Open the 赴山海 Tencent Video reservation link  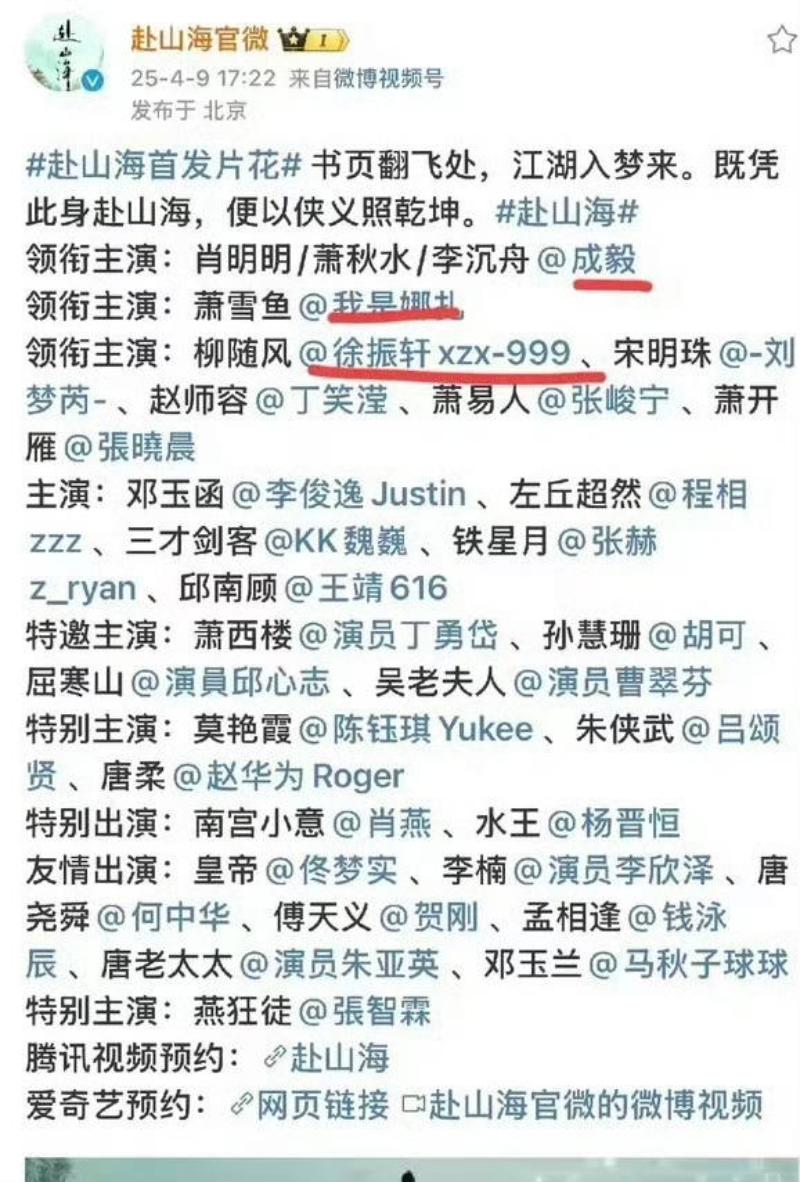pos(326,1058)
